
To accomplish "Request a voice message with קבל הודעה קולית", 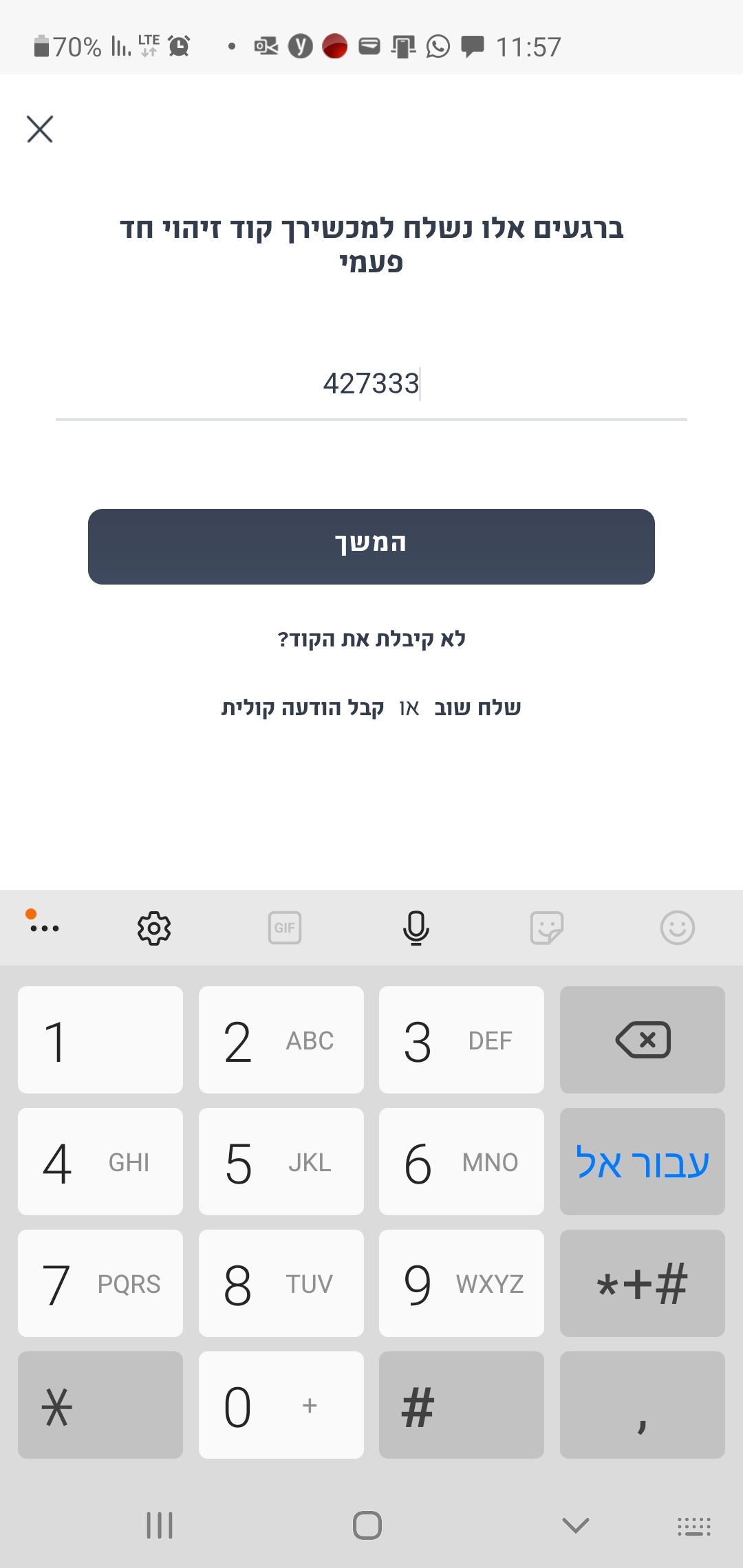I will [303, 708].
